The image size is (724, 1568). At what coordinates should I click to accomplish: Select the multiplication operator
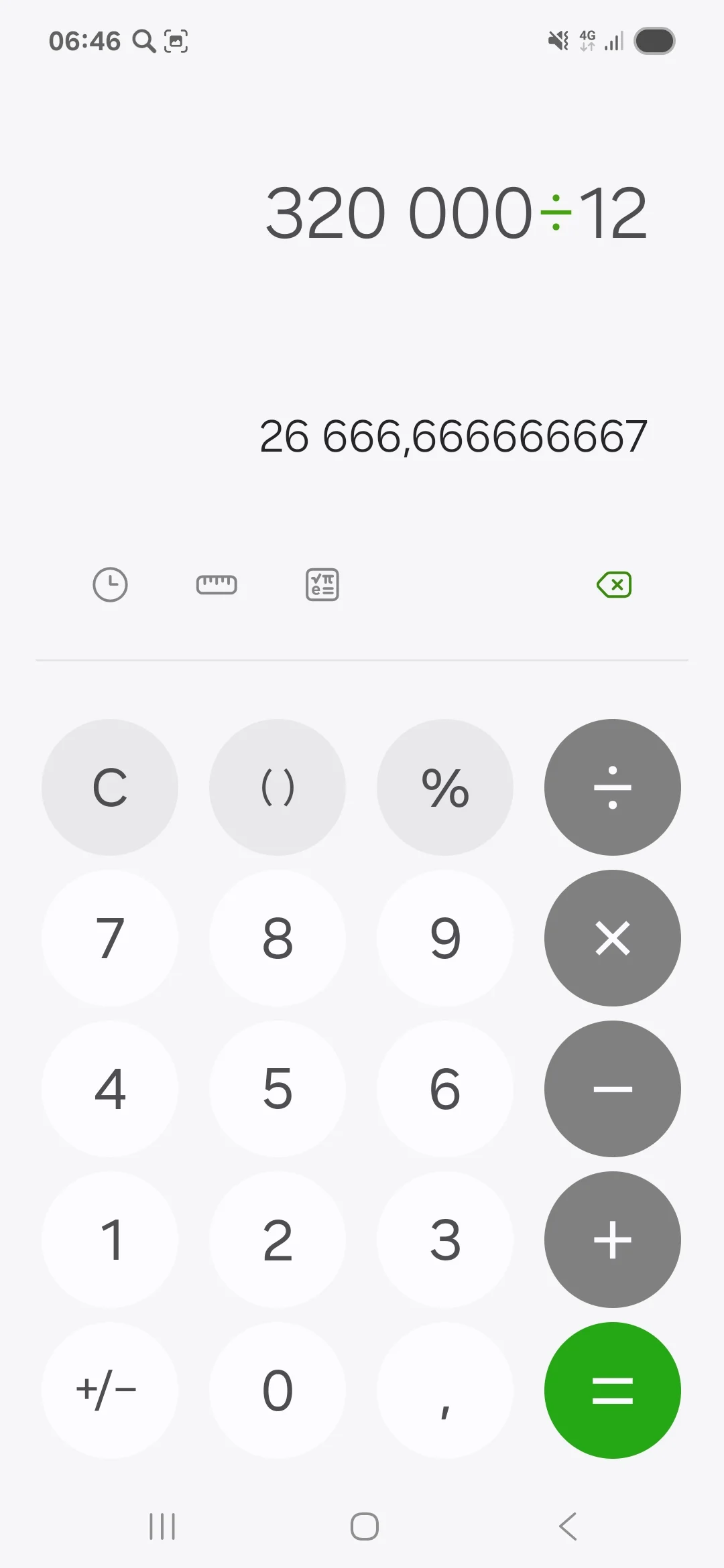pyautogui.click(x=613, y=938)
